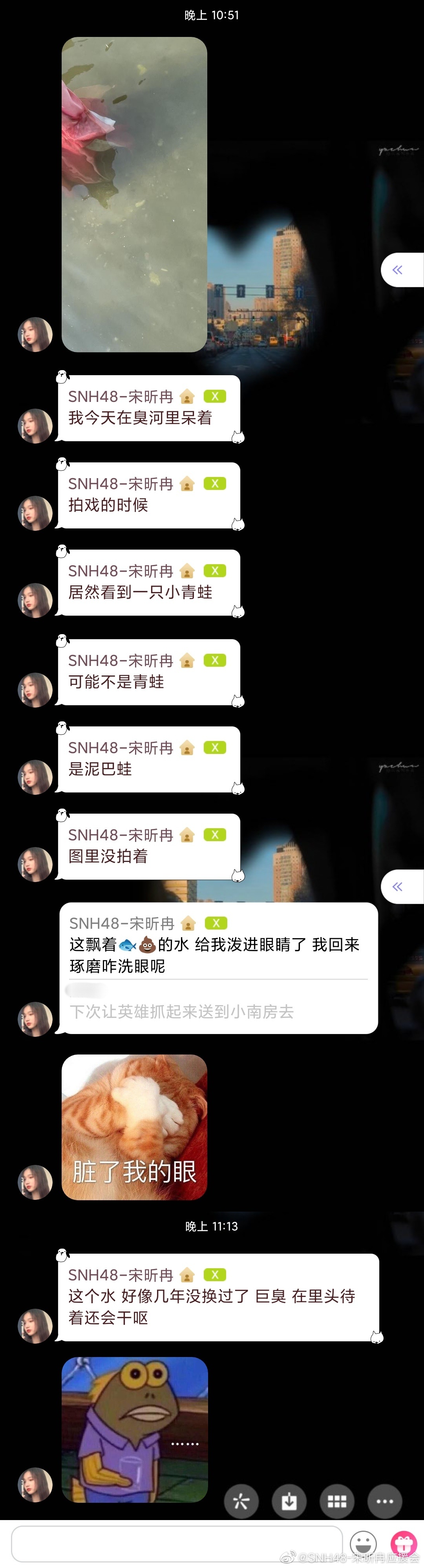
Task: Tap the avatar beside 是泥巴蛙 message
Action: tap(35, 777)
